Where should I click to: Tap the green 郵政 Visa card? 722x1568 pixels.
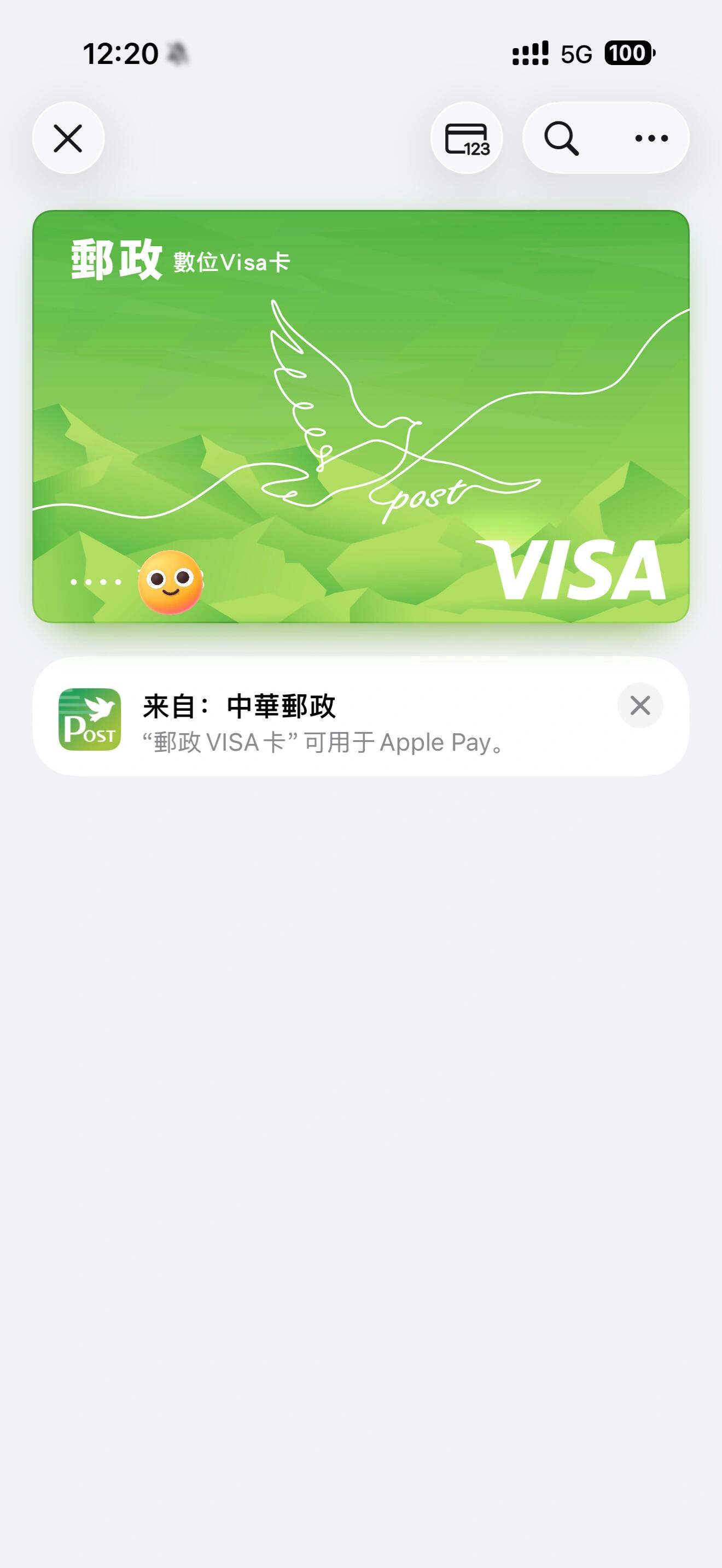tap(360, 417)
